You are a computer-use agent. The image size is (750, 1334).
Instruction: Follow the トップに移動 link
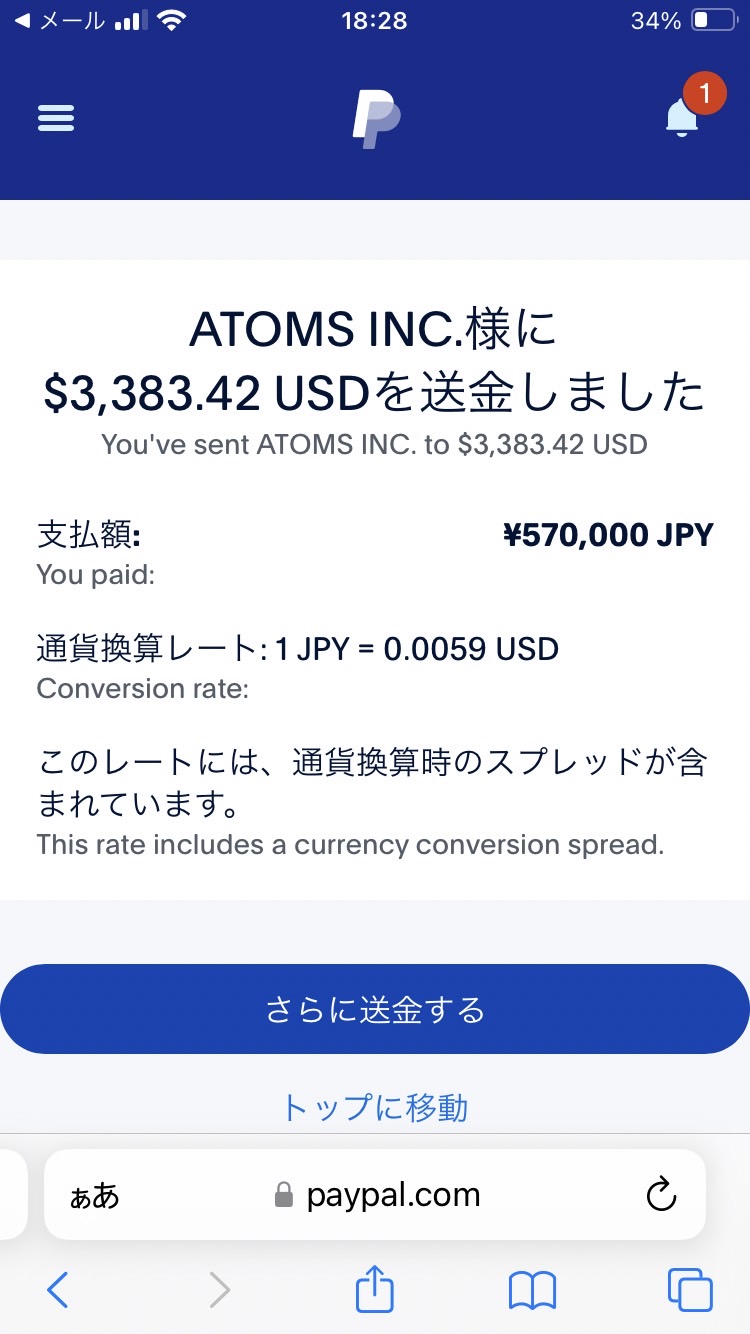375,1107
